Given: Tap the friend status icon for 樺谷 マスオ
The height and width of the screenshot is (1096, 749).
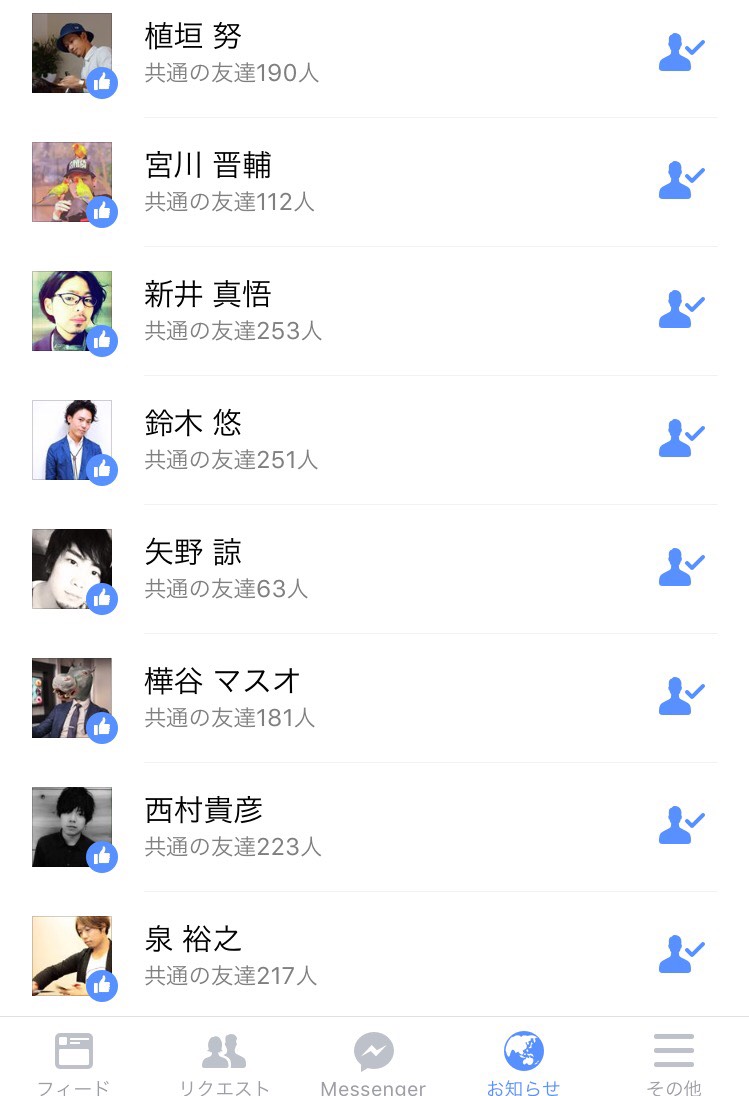Looking at the screenshot, I should (x=682, y=698).
